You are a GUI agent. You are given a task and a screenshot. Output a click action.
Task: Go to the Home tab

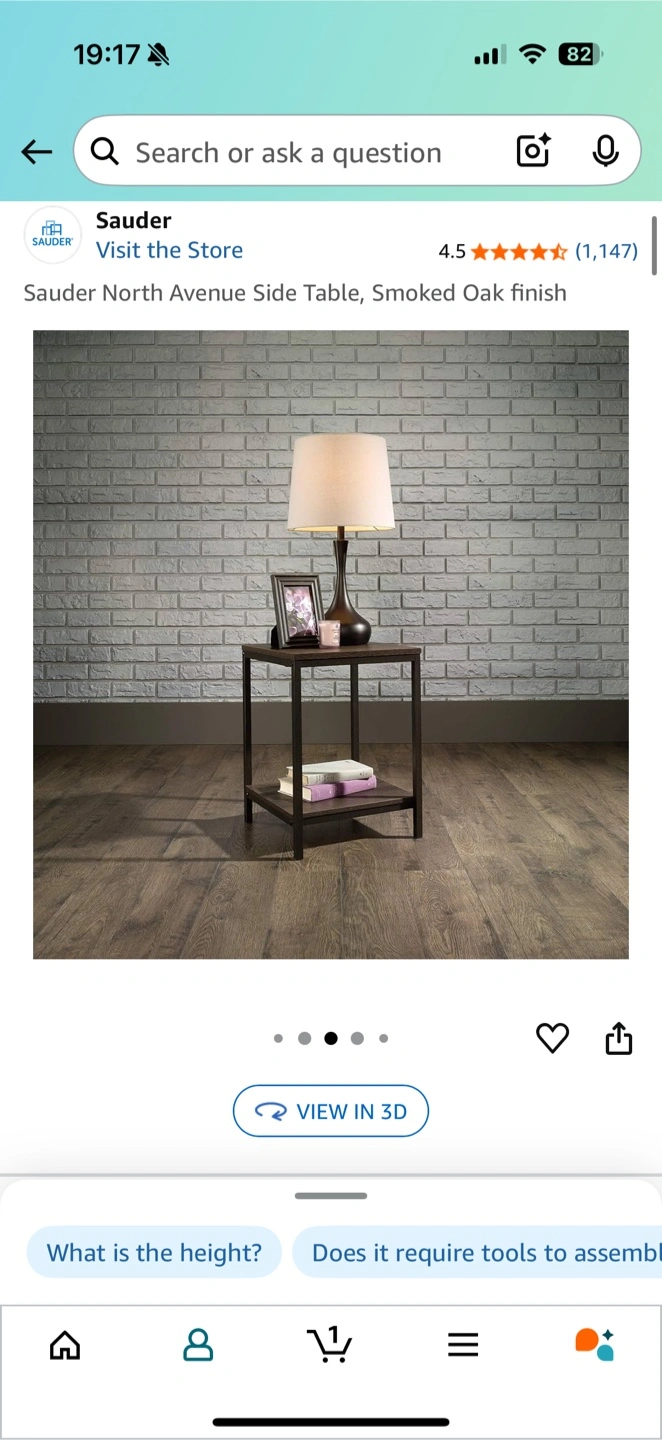pyautogui.click(x=65, y=1345)
